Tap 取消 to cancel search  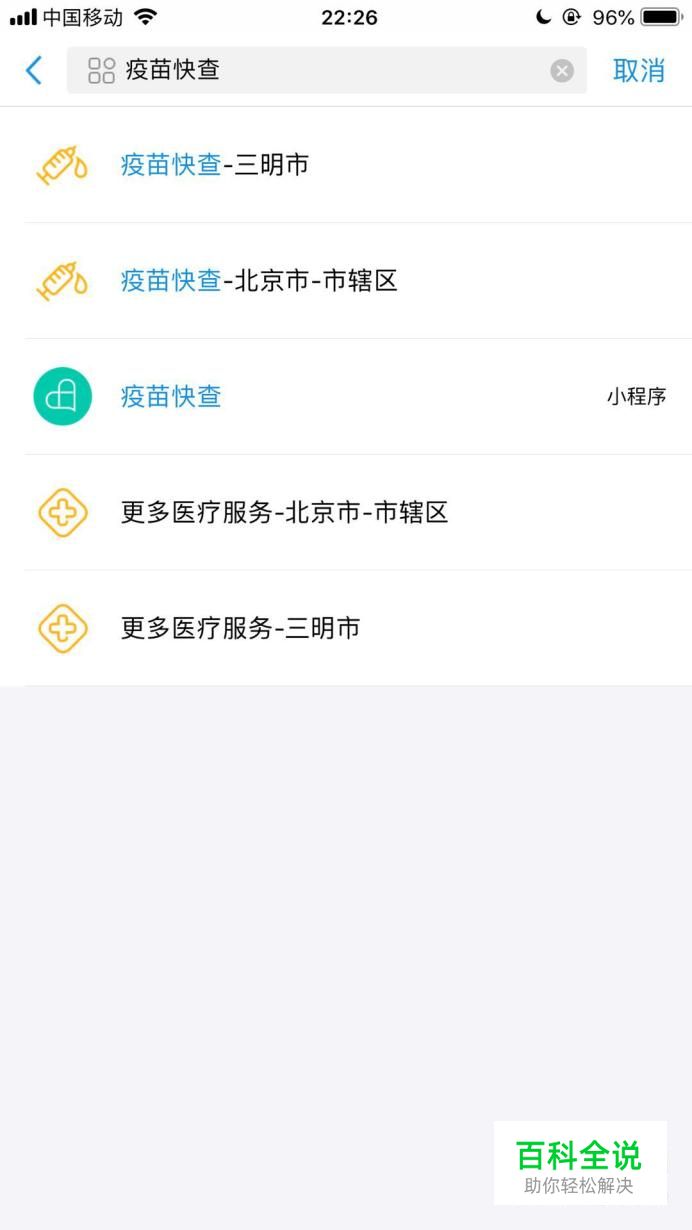coord(639,70)
